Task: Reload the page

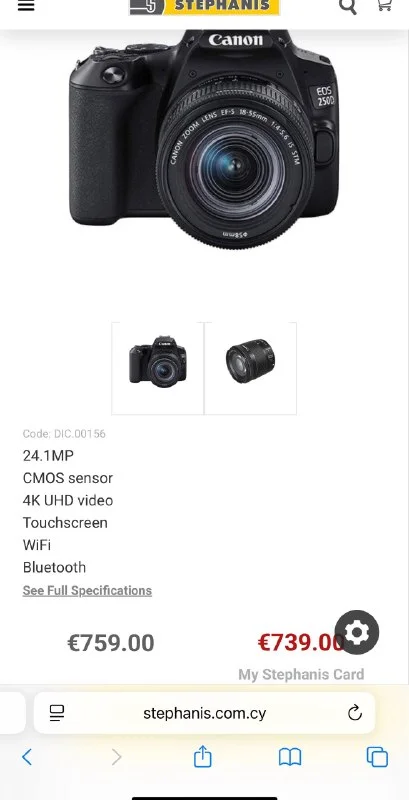Action: point(355,713)
